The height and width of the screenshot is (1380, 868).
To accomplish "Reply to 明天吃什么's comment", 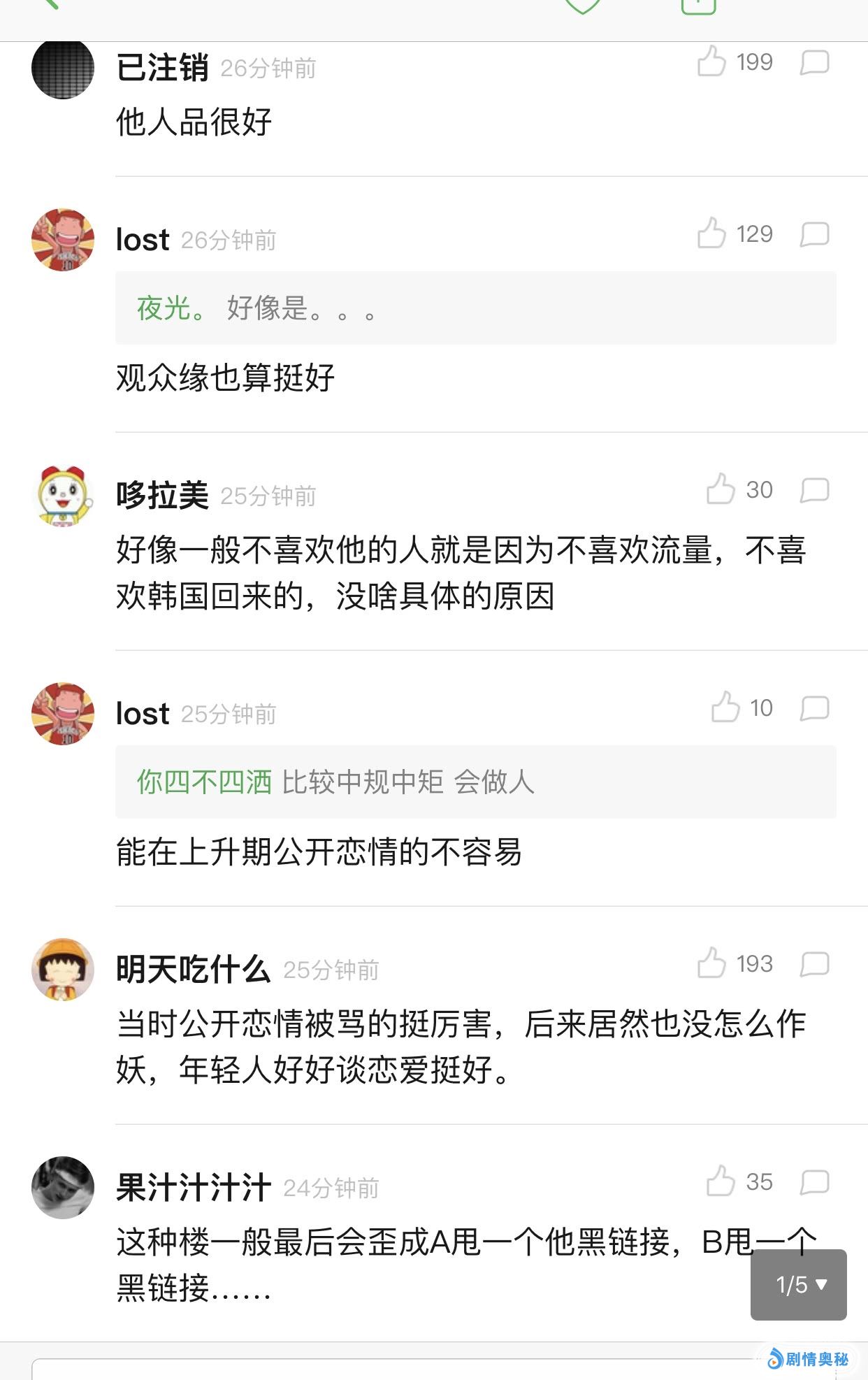I will coord(814,963).
